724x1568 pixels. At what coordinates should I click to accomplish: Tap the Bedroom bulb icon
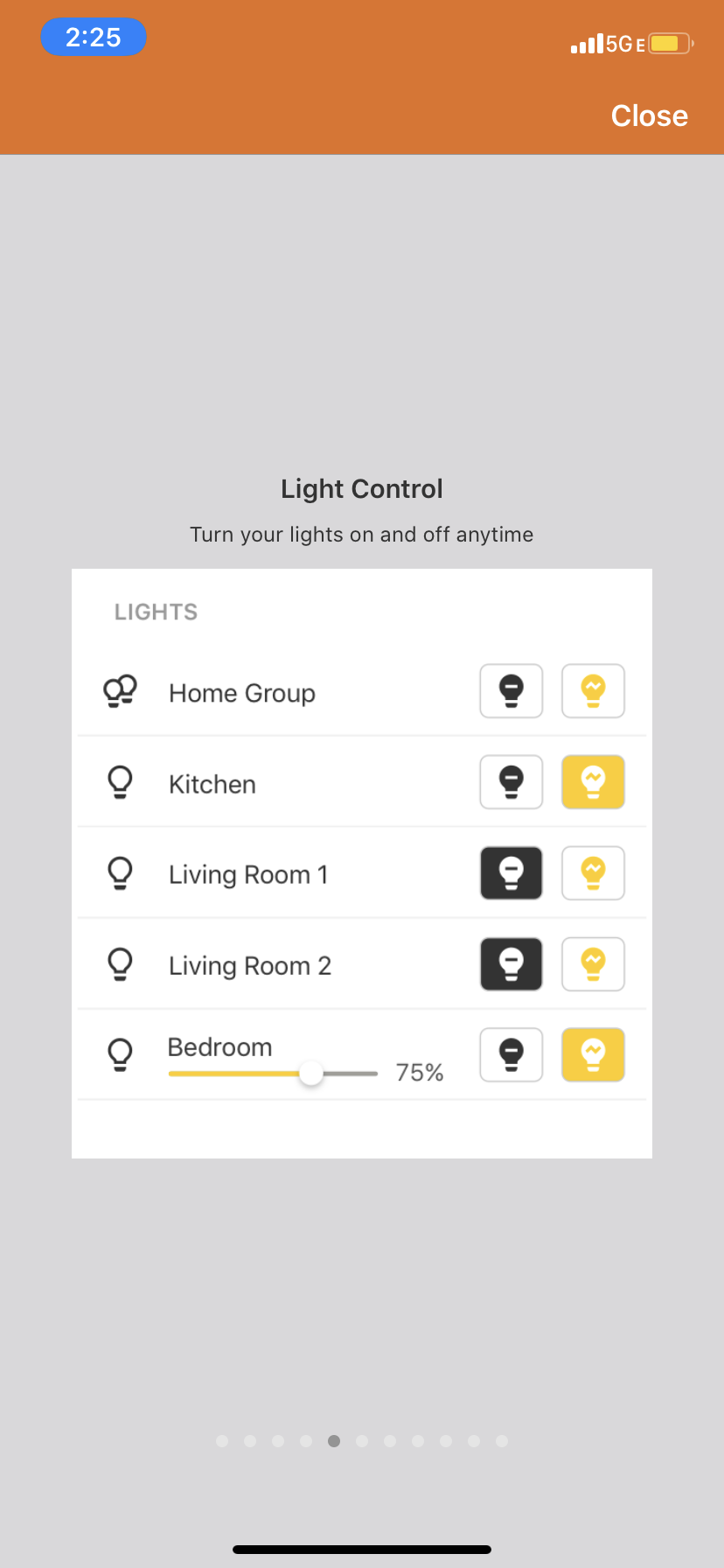pyautogui.click(x=120, y=1053)
